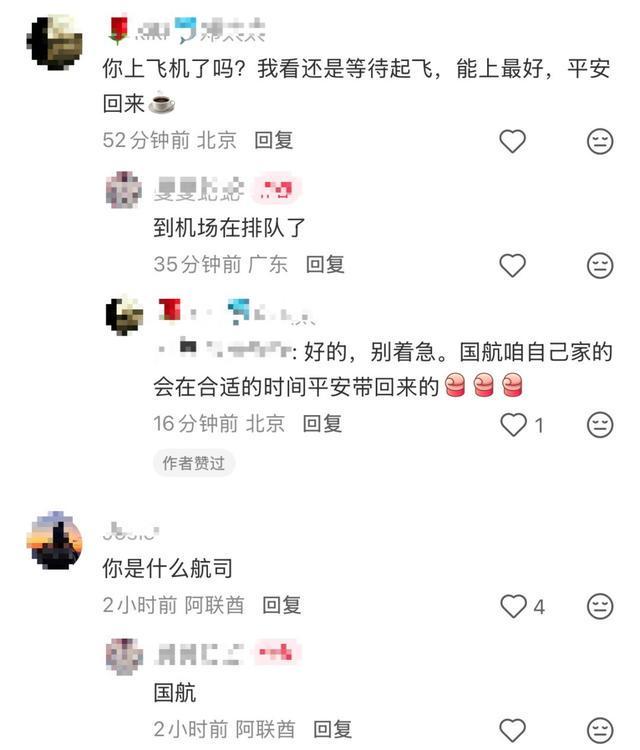640x750 pixels.
Task: Like the reply posted 16分钟前 with 1 like
Action: tap(513, 425)
